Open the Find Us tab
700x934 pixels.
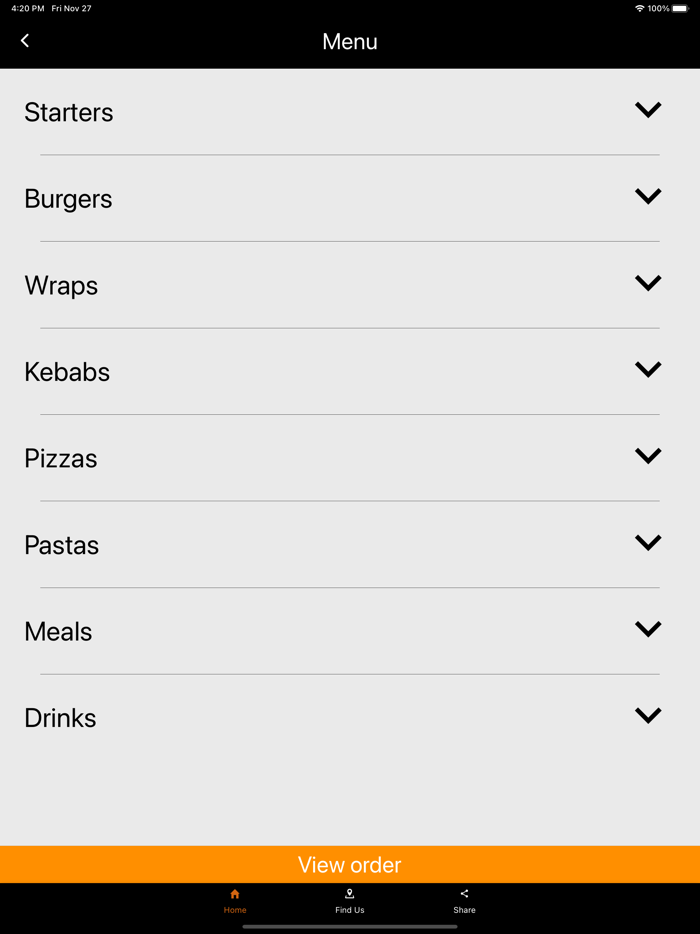(x=350, y=901)
